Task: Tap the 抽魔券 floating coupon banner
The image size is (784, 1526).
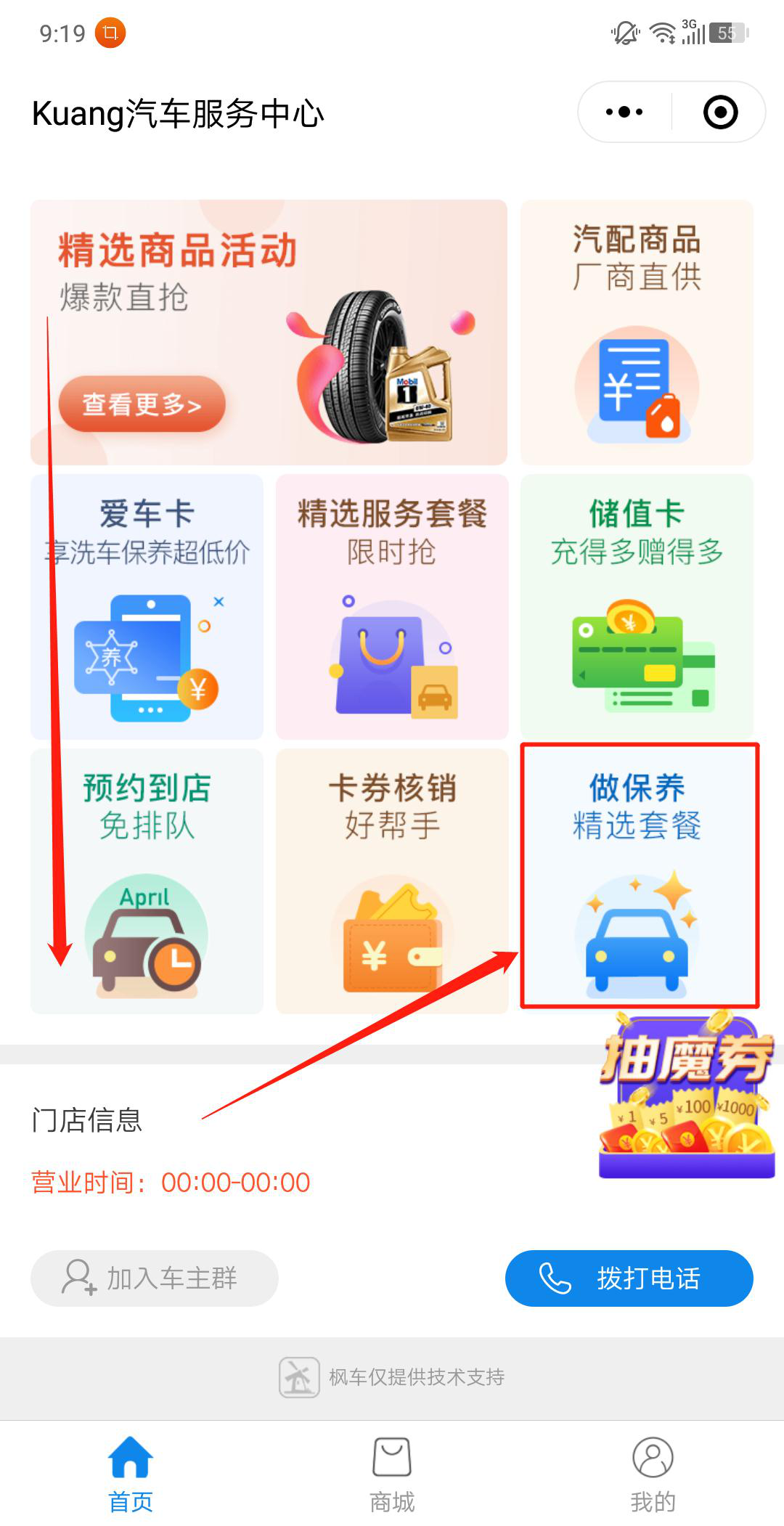Action: pyautogui.click(x=686, y=1096)
